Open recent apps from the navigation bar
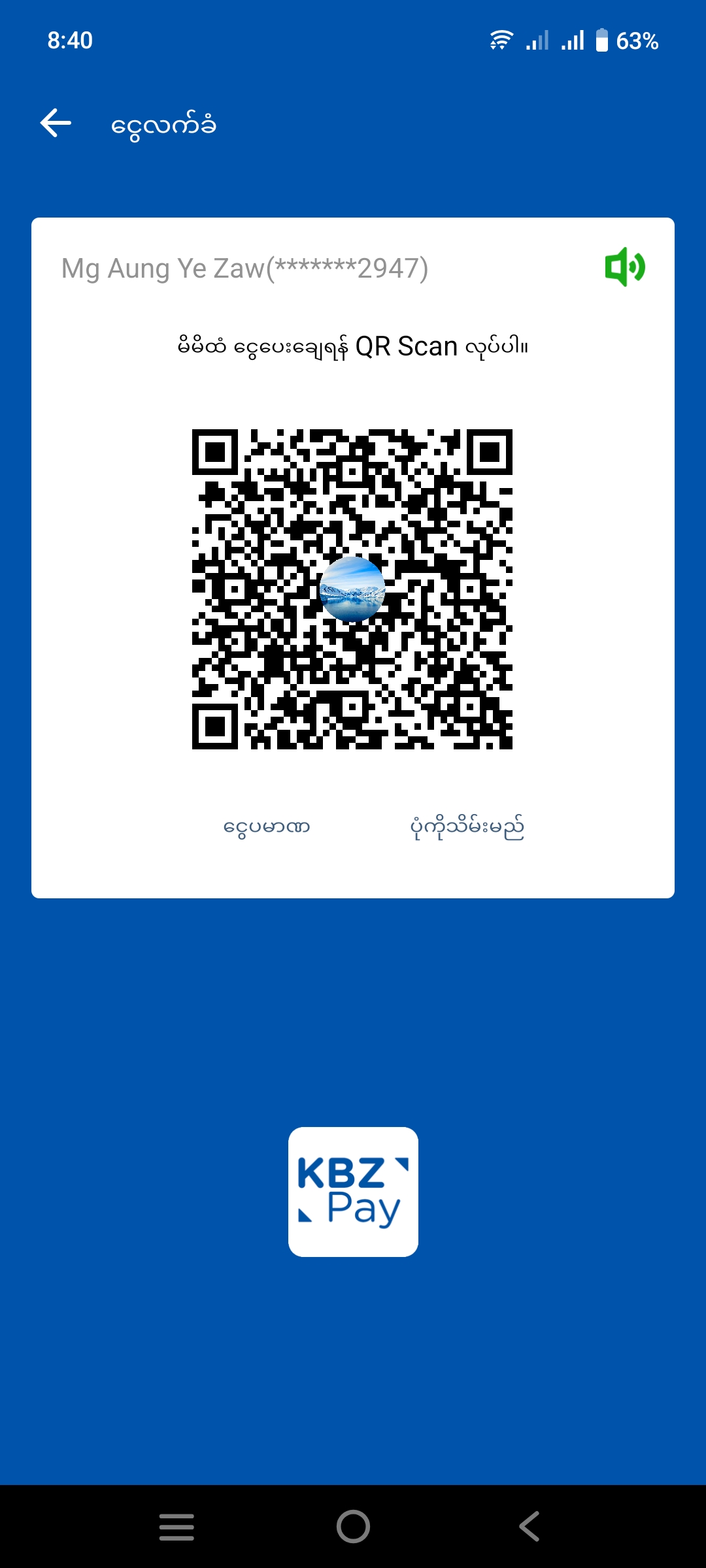This screenshot has height=1568, width=706. pyautogui.click(x=176, y=1527)
